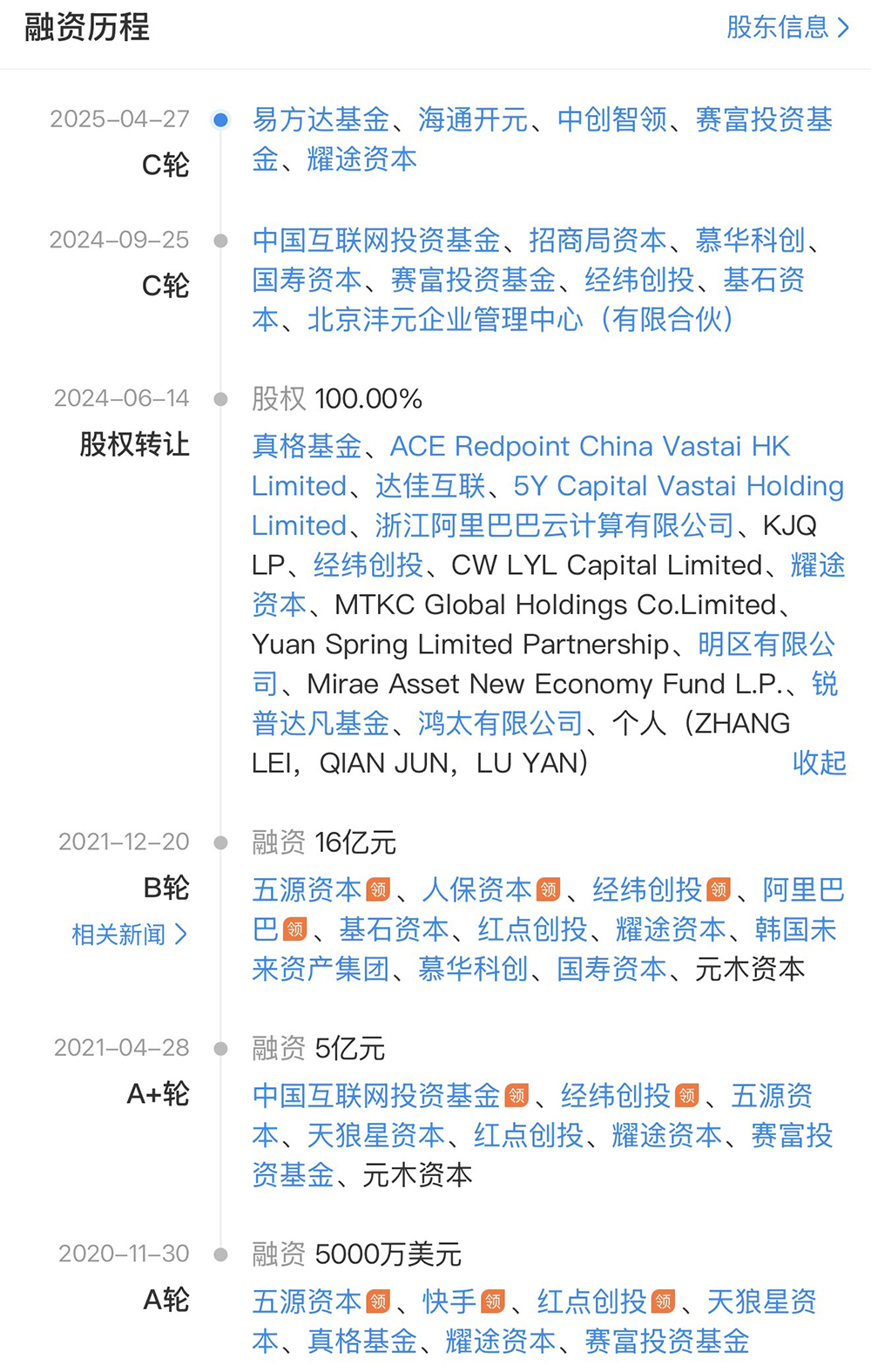Viewport: 871px width, 1372px height.
Task: Click the 领 badge next to 中国互联网投资基金
Action: [516, 1096]
